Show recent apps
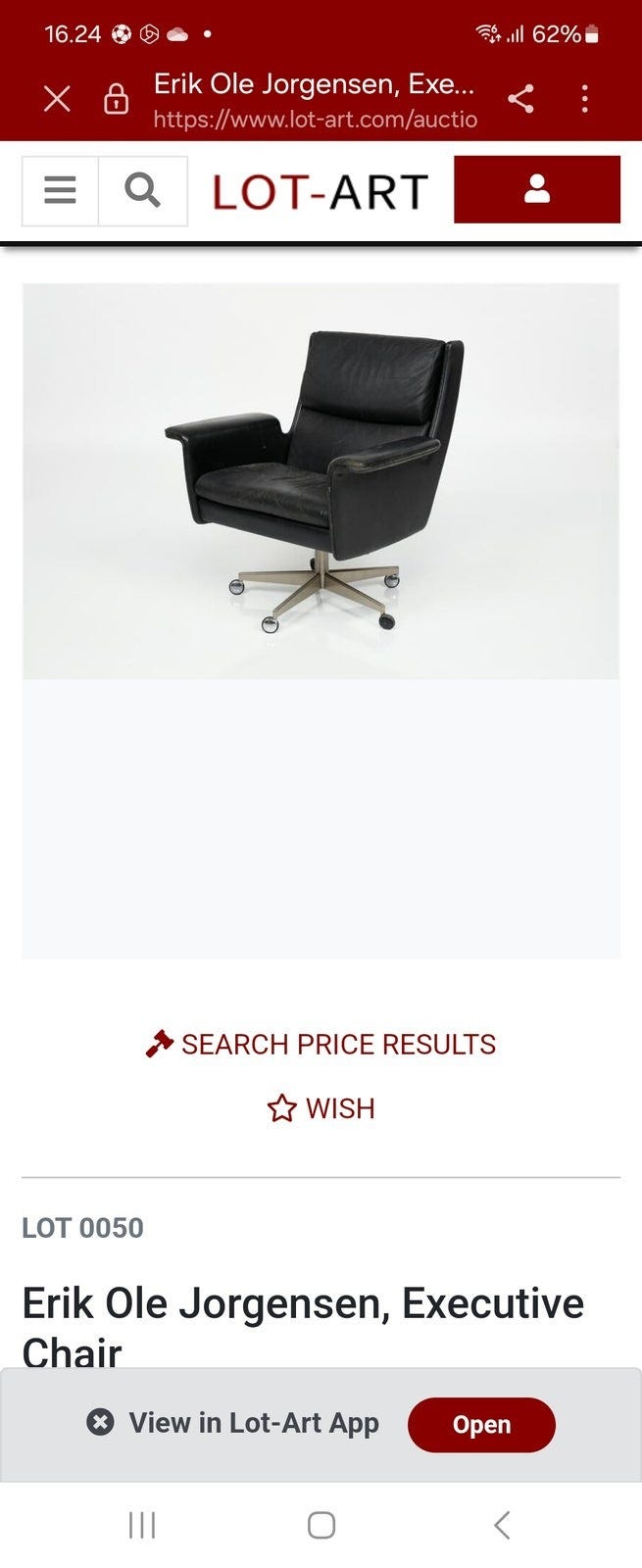This screenshot has height=1568, width=642. [x=142, y=1525]
